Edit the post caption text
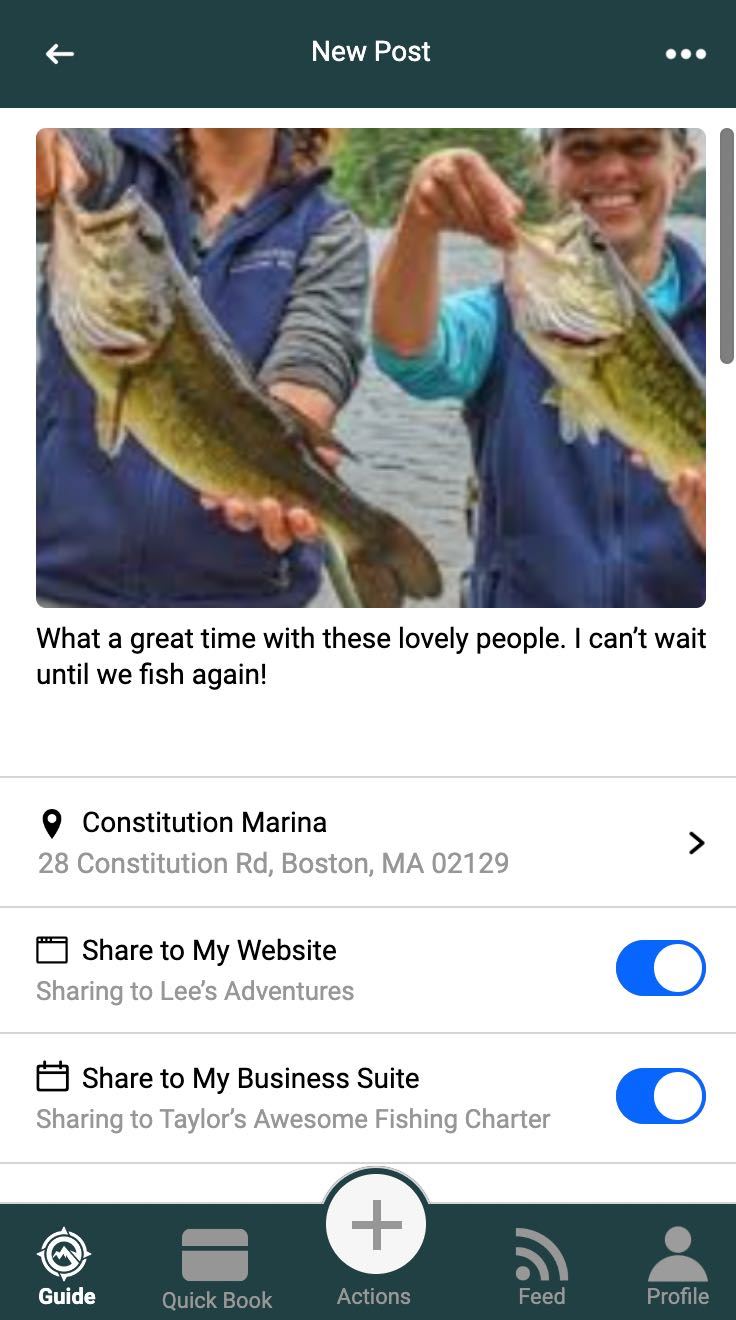 click(x=370, y=656)
